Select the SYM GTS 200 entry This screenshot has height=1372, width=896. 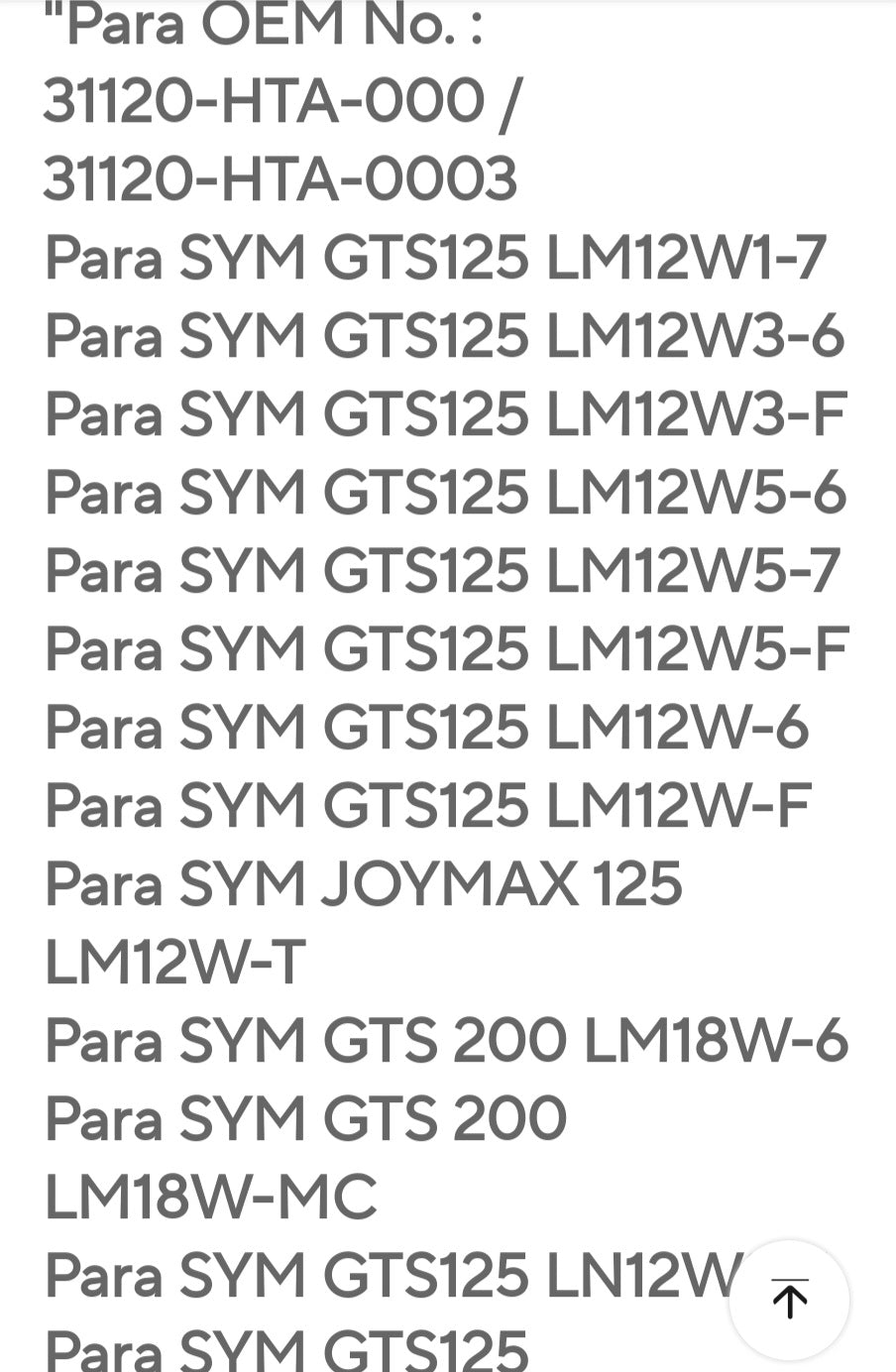[304, 1119]
